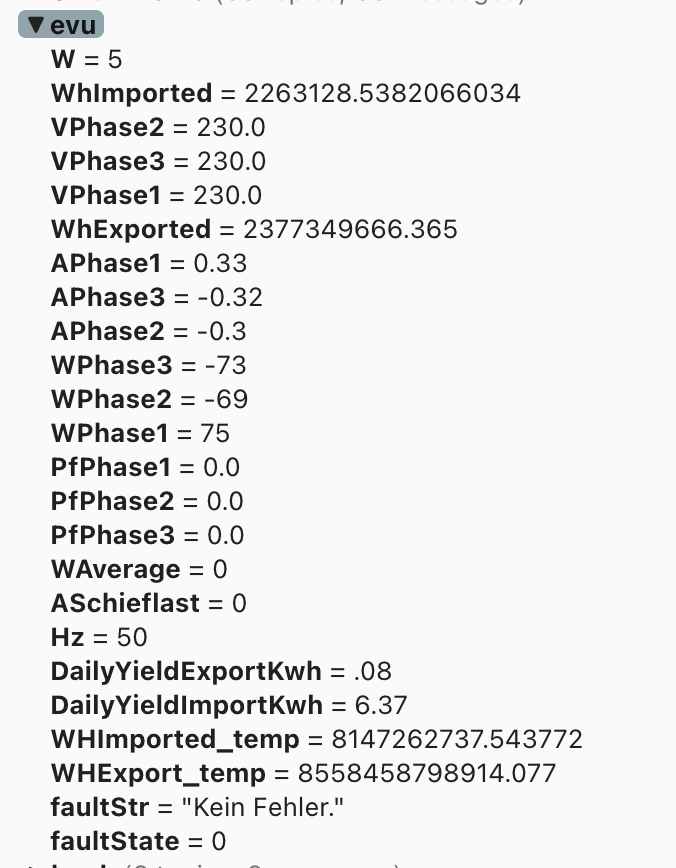Collapse the evu tree node
This screenshot has height=868, width=676.
click(x=37, y=25)
